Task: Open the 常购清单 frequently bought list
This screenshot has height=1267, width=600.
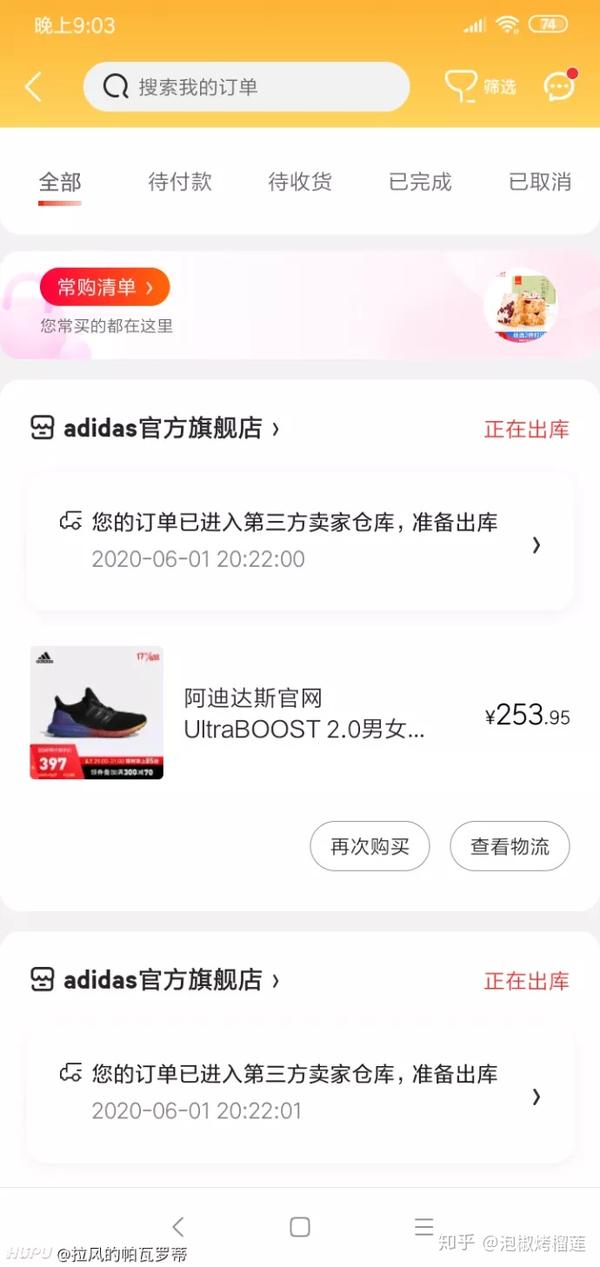Action: pos(105,288)
